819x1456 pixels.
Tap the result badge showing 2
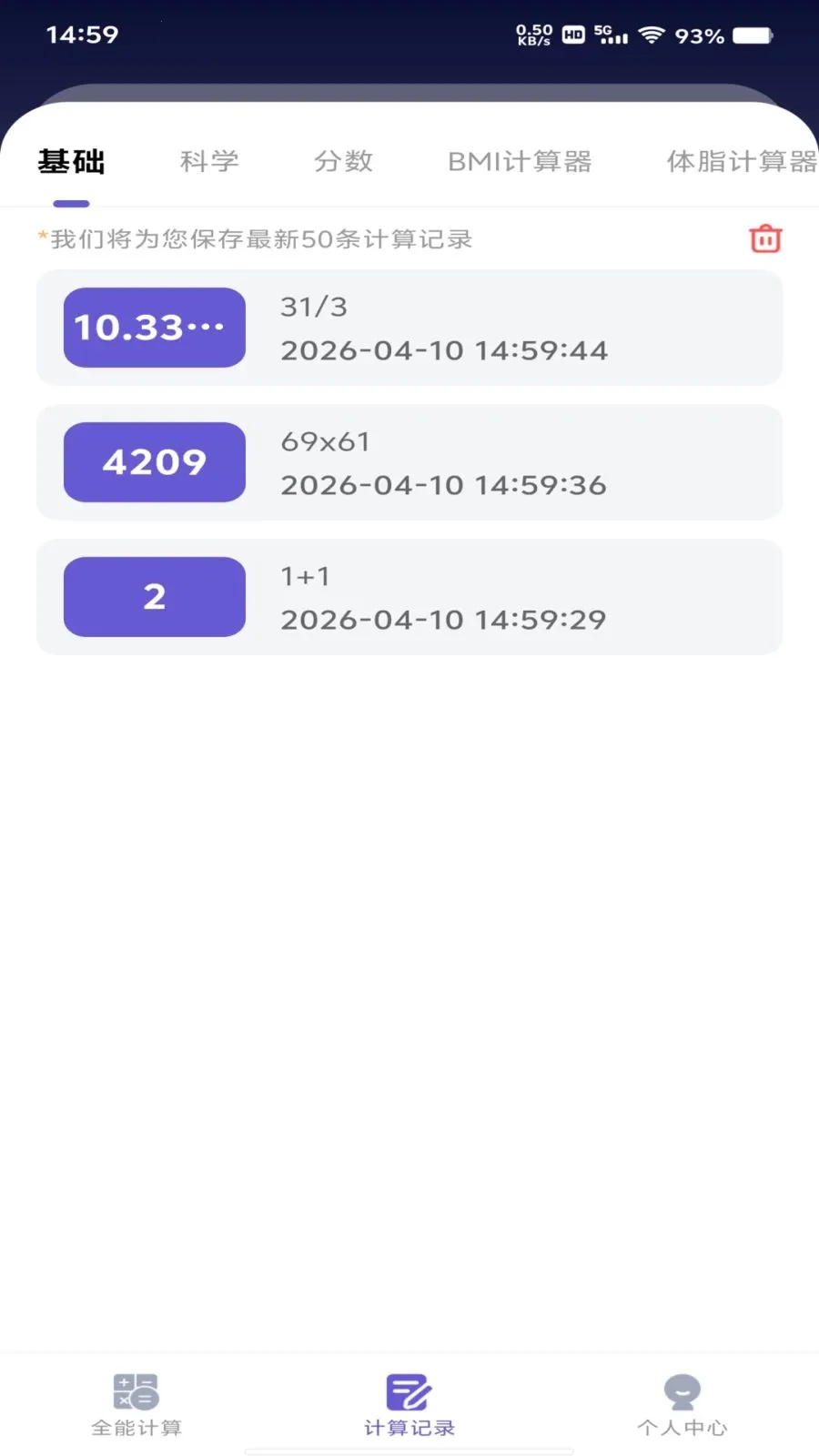pos(154,597)
